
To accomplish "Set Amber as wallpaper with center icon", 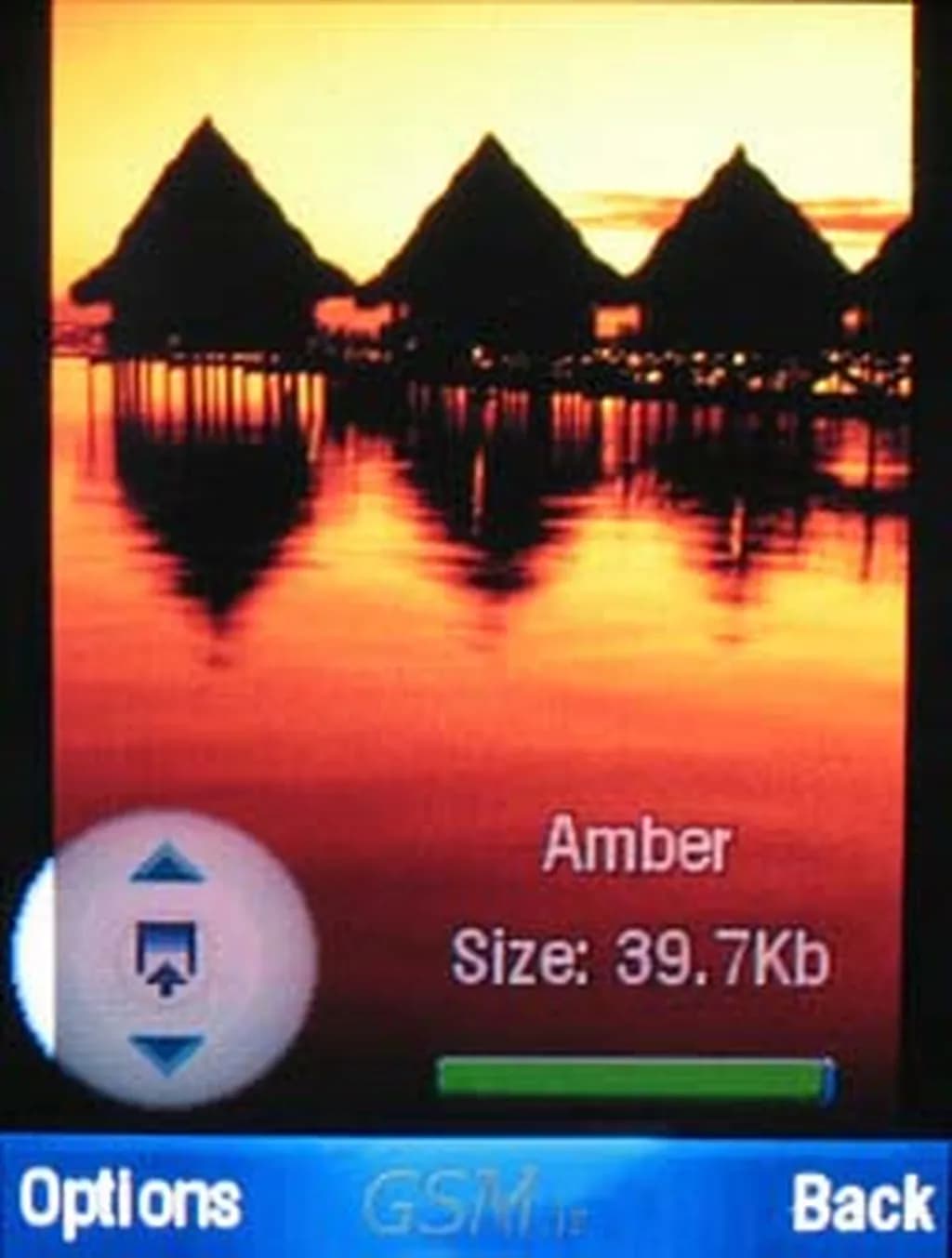I will [165, 958].
